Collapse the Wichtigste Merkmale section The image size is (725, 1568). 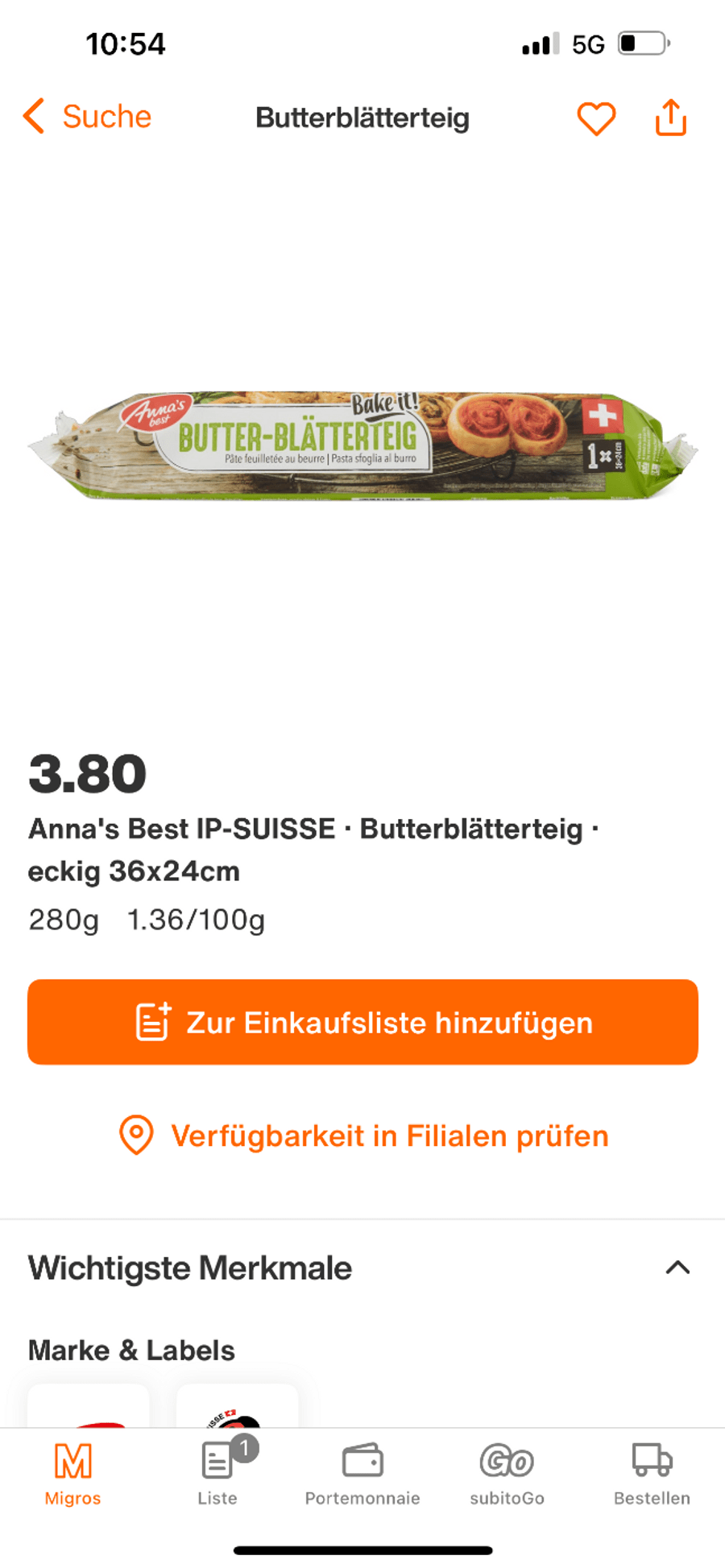click(x=677, y=1268)
